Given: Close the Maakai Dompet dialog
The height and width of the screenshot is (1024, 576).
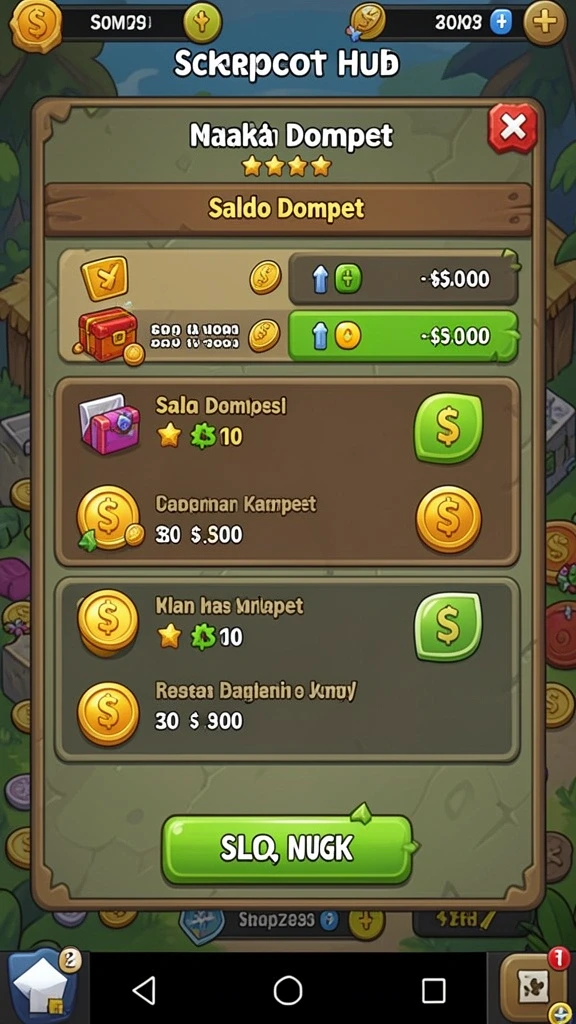Looking at the screenshot, I should [x=513, y=129].
